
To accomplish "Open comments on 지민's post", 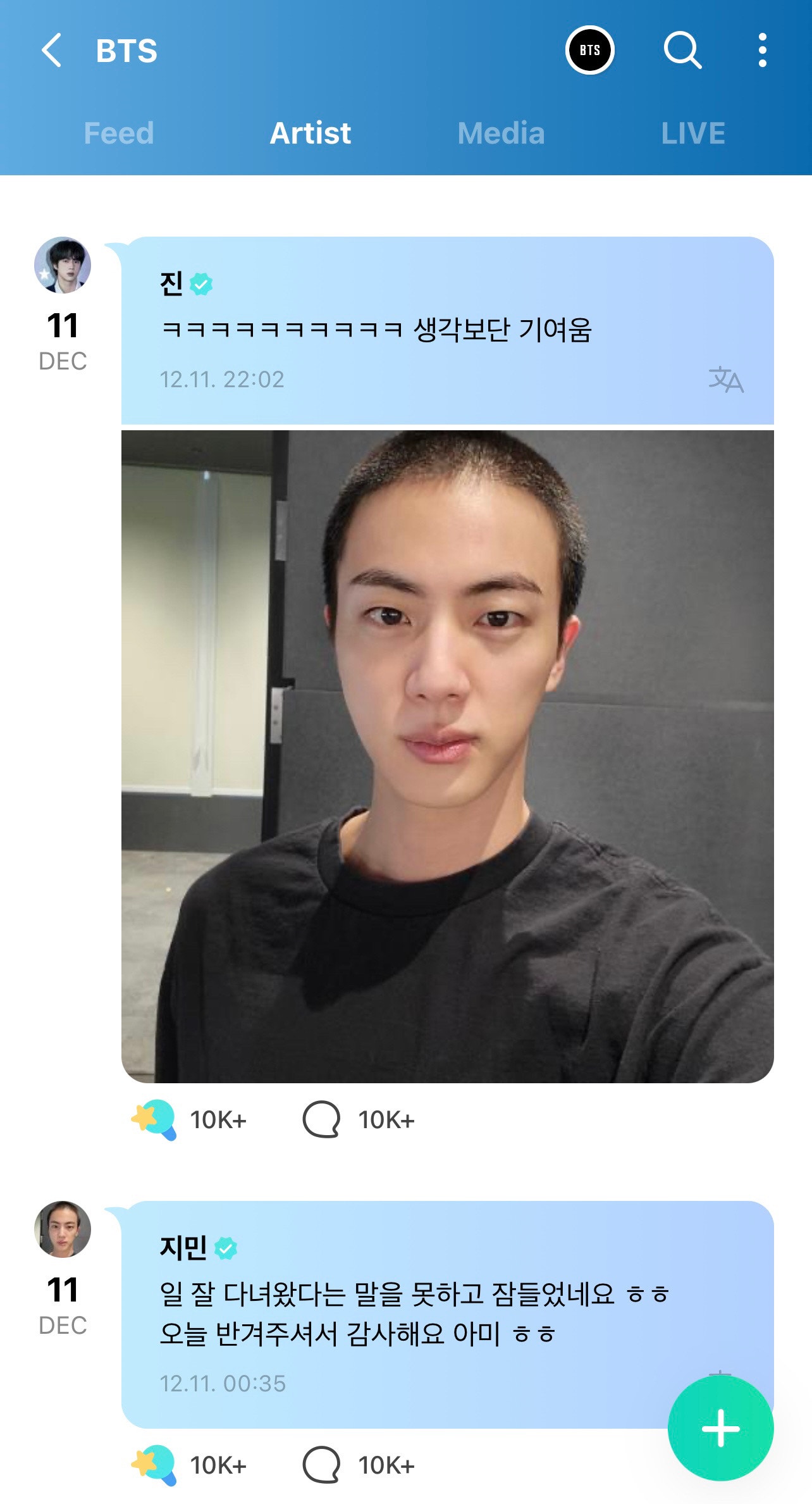I will pos(322,1465).
